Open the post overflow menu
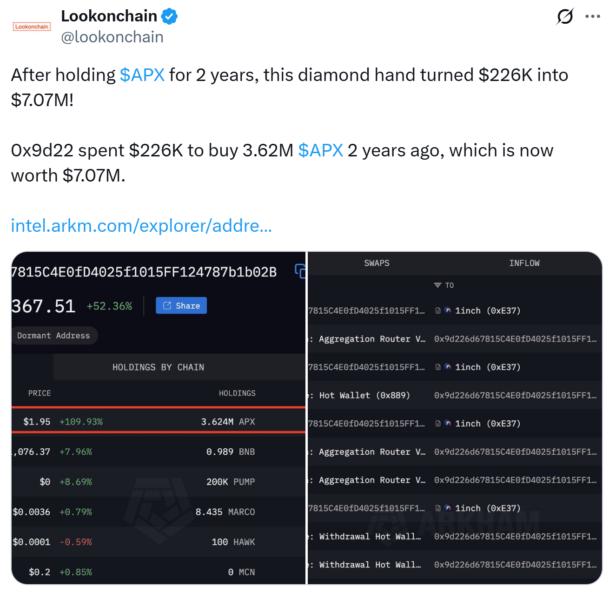Screen dimensions: 616x600 (595, 17)
